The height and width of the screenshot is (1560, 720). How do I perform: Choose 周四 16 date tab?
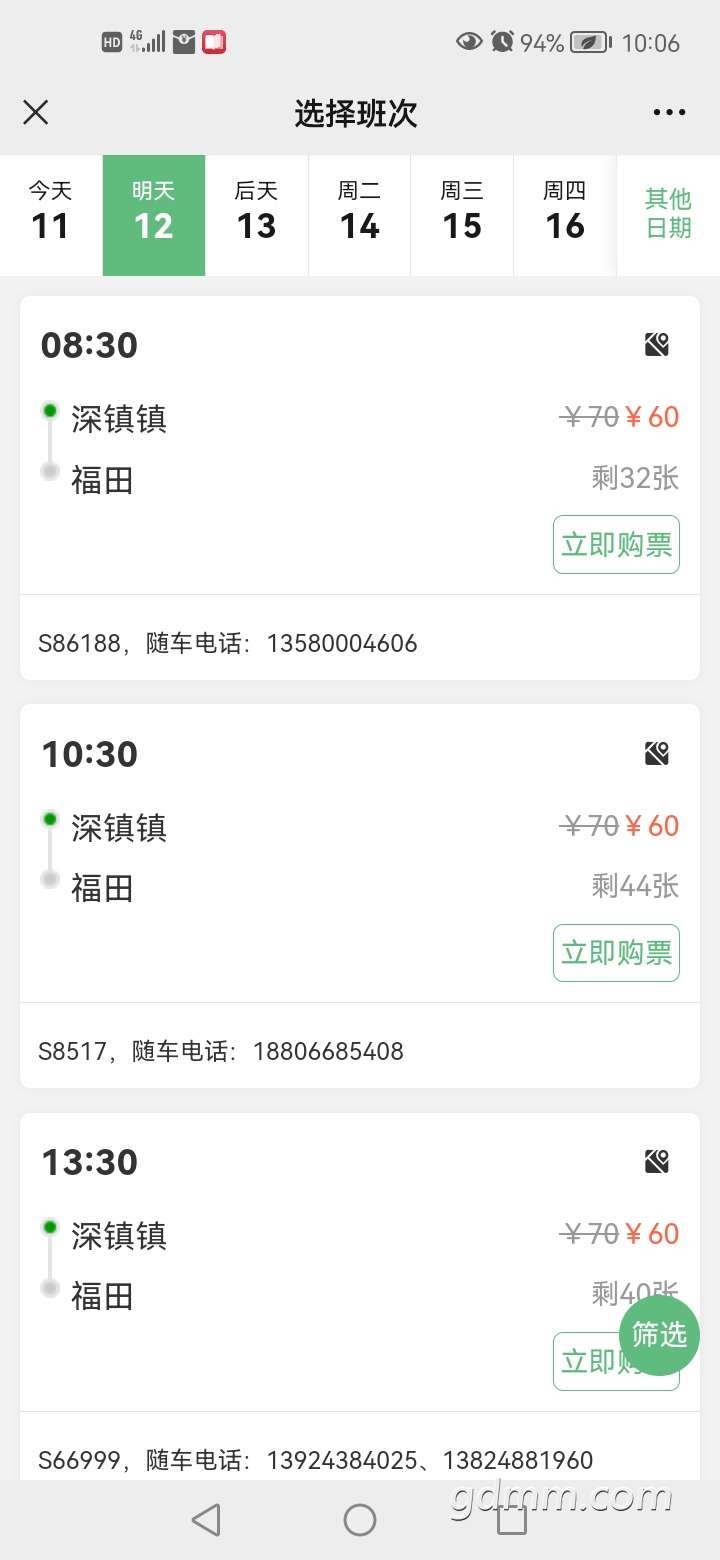[565, 215]
